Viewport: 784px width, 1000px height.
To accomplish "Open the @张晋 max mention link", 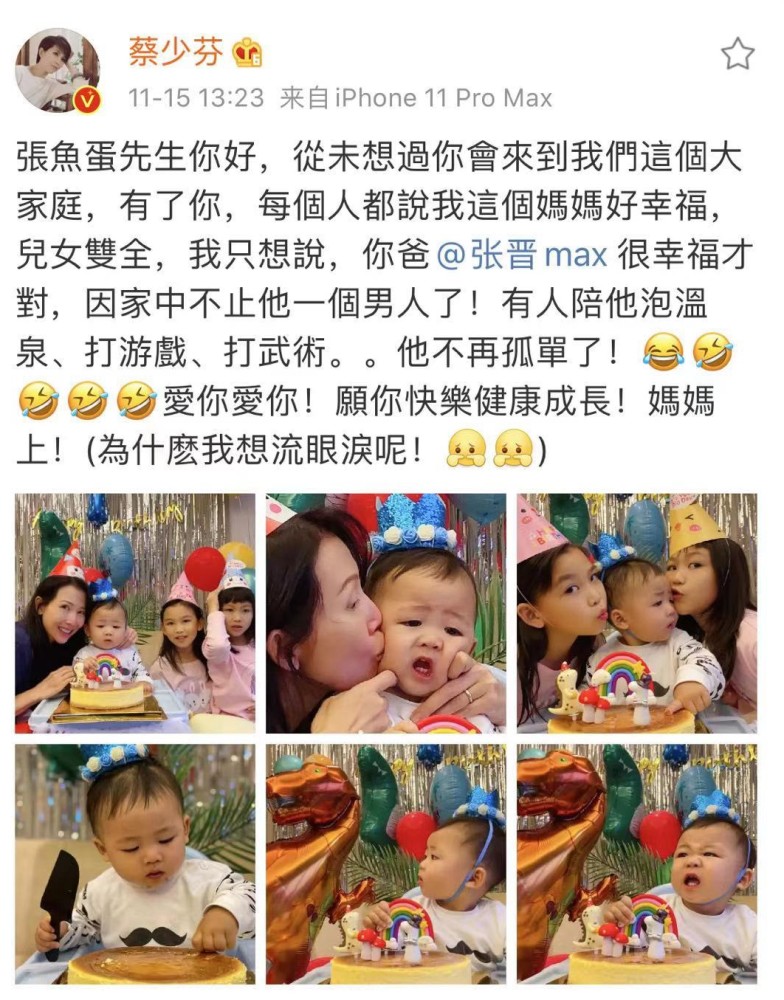I will tap(523, 255).
